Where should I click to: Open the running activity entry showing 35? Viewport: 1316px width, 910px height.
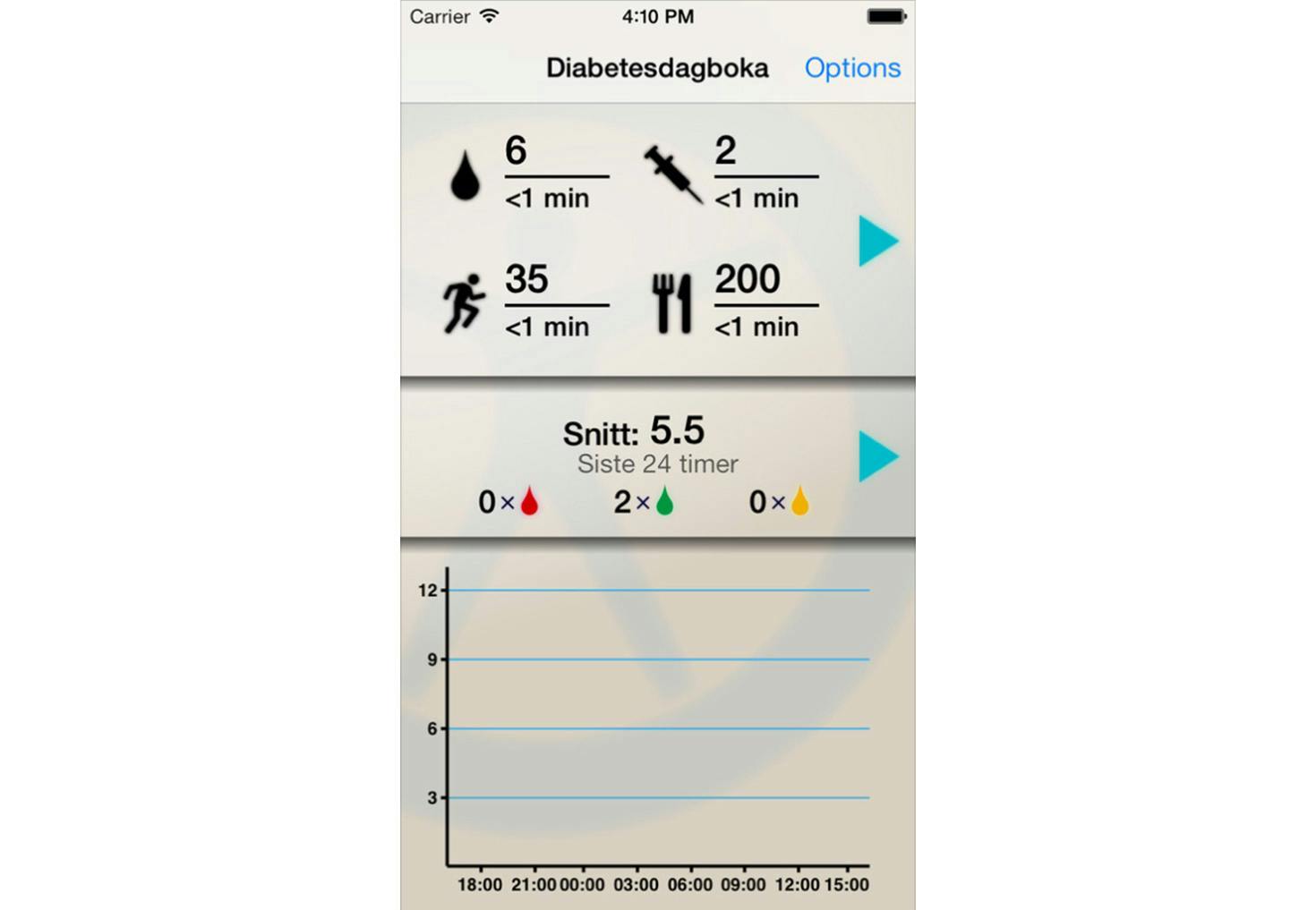click(x=528, y=302)
